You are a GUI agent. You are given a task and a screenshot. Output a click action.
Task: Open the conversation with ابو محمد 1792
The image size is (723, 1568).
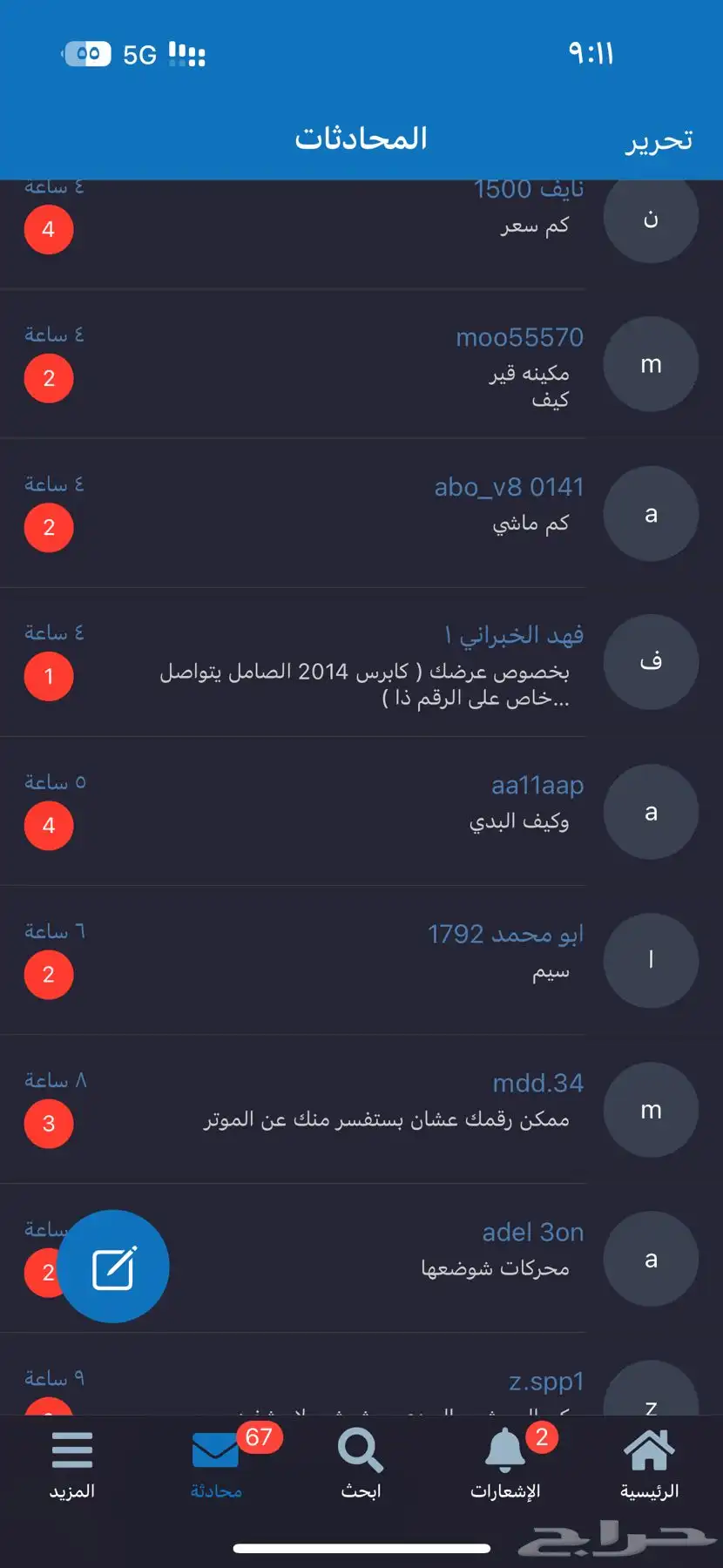(361, 960)
